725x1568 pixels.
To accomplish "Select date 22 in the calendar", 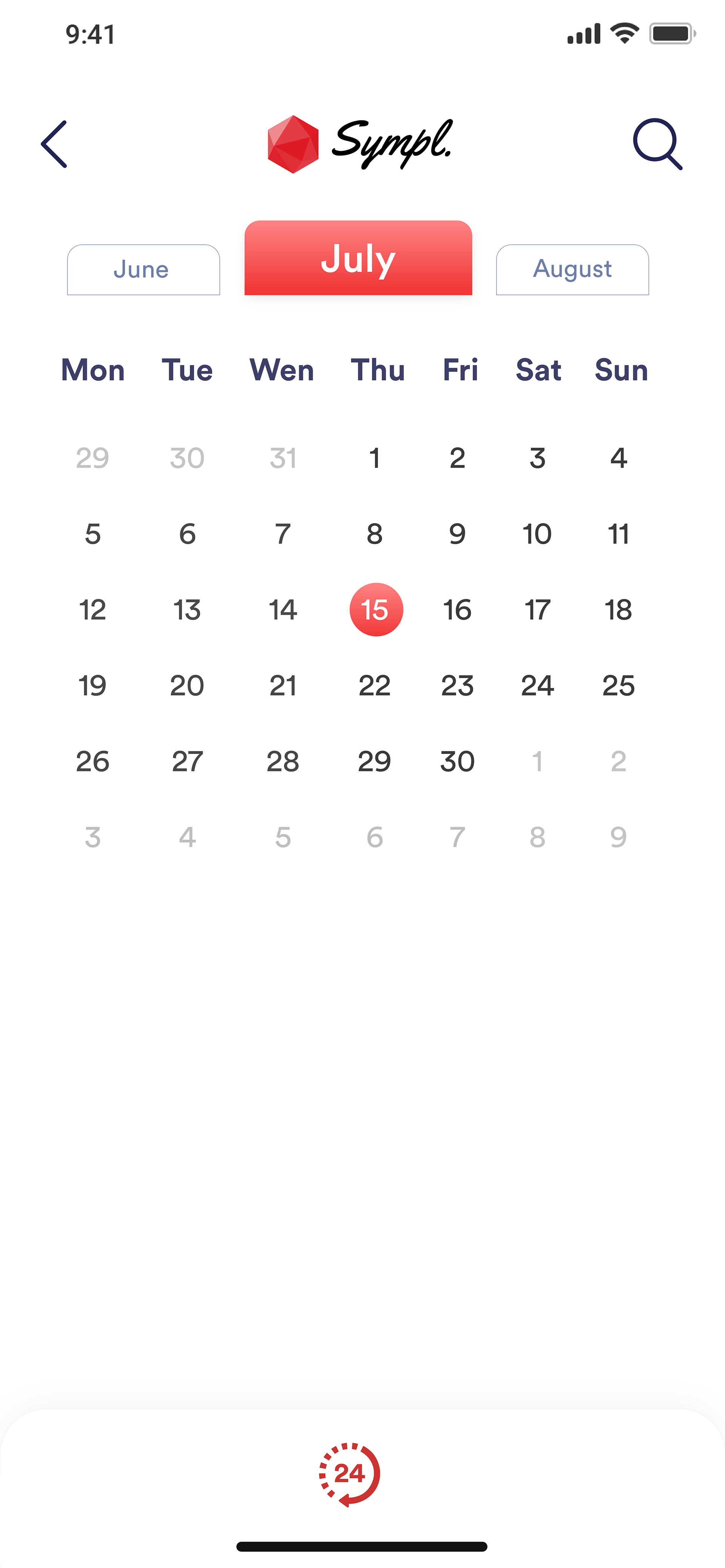I will [374, 686].
